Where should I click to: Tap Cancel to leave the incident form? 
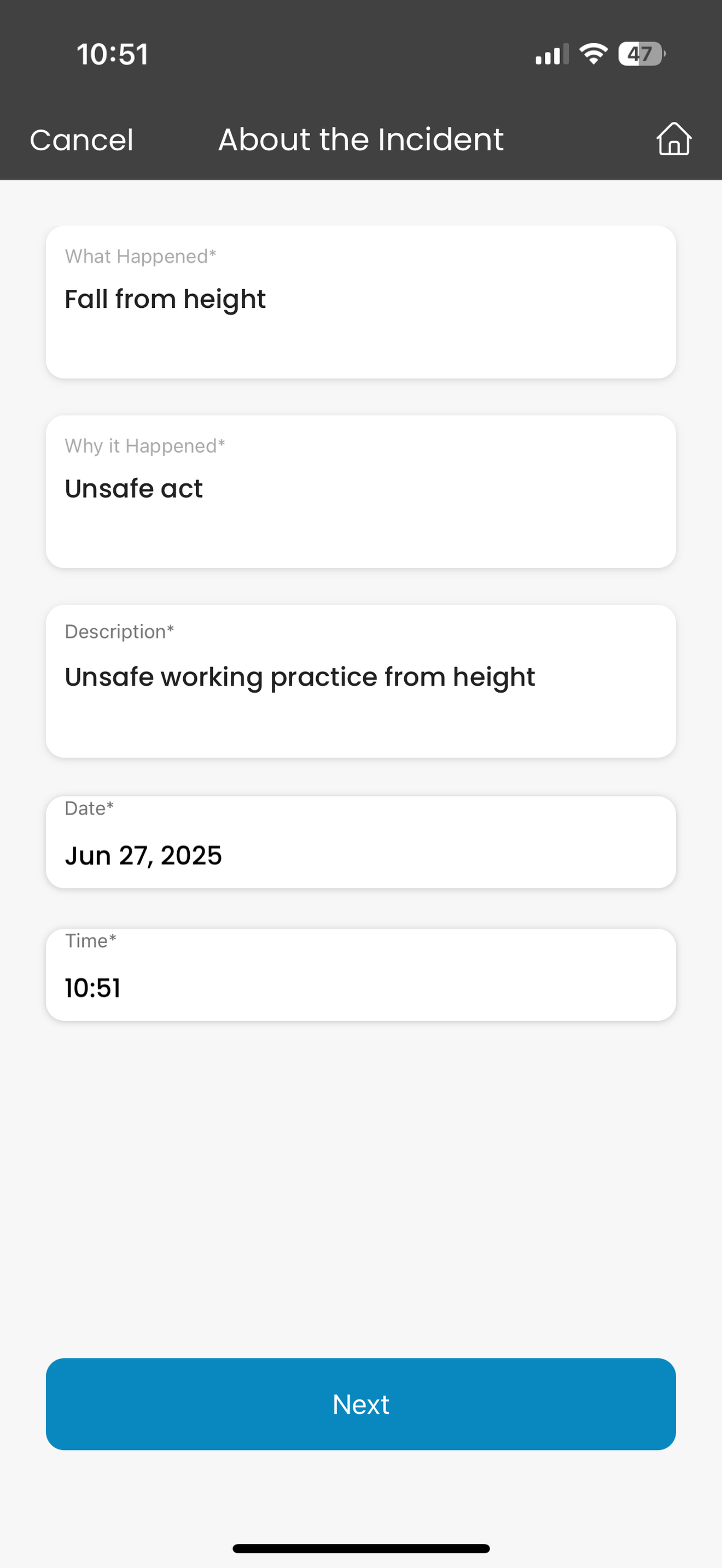[80, 139]
